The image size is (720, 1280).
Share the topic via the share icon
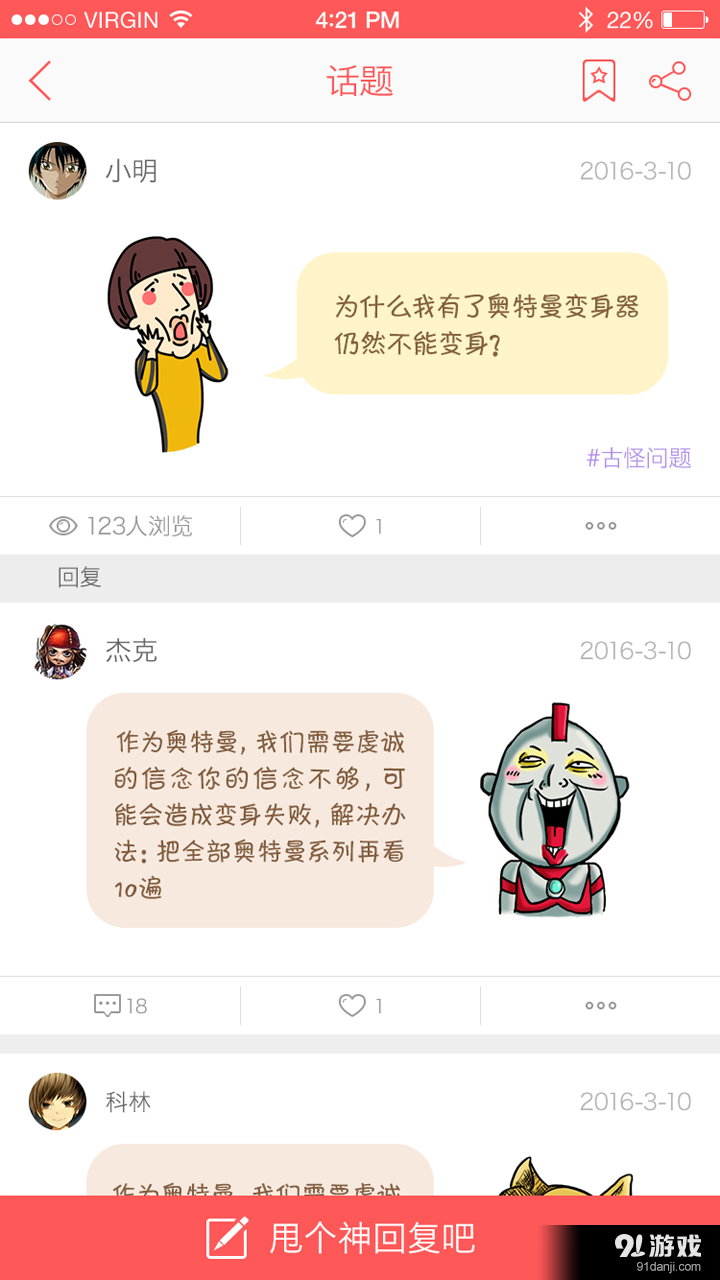[668, 80]
